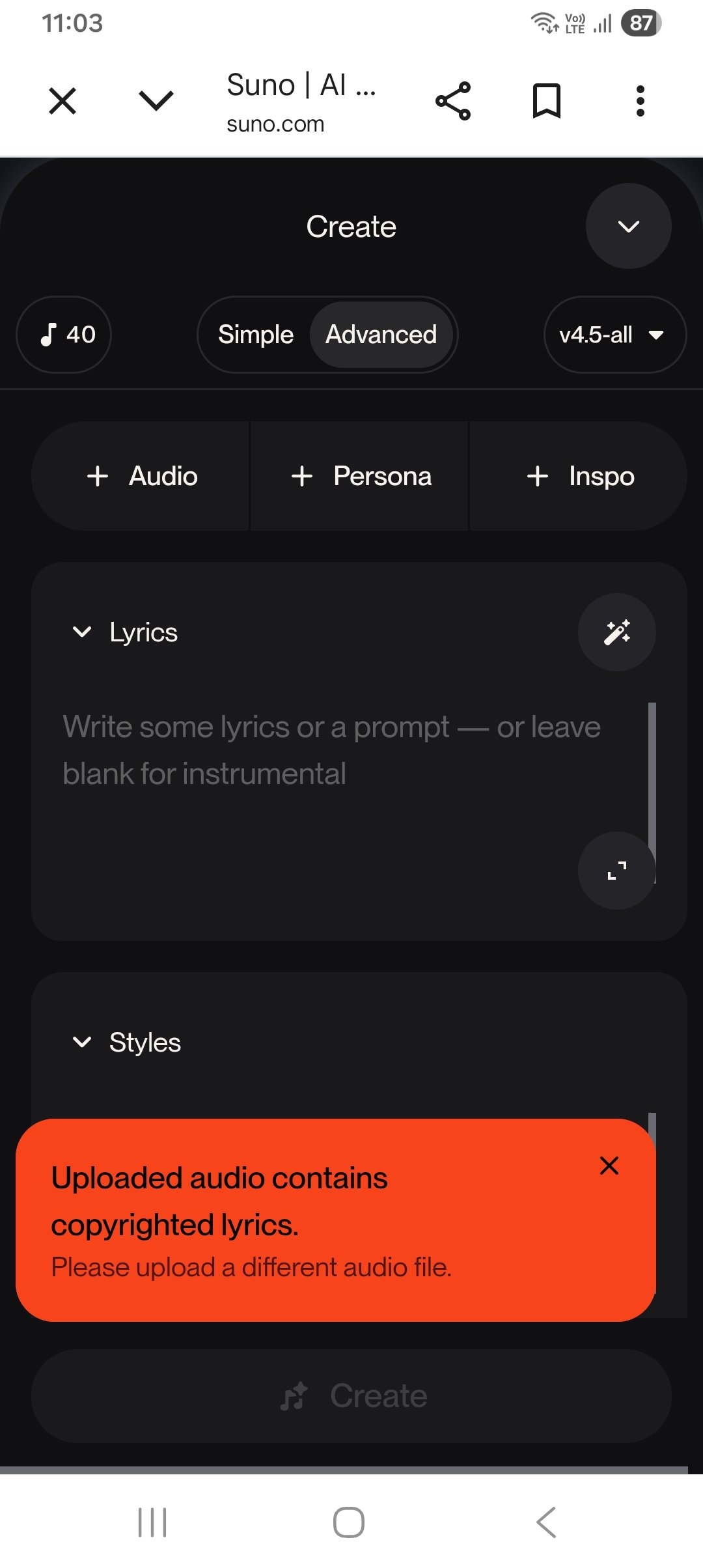The height and width of the screenshot is (1568, 703).
Task: Close the Suno browser tab
Action: pos(62,101)
